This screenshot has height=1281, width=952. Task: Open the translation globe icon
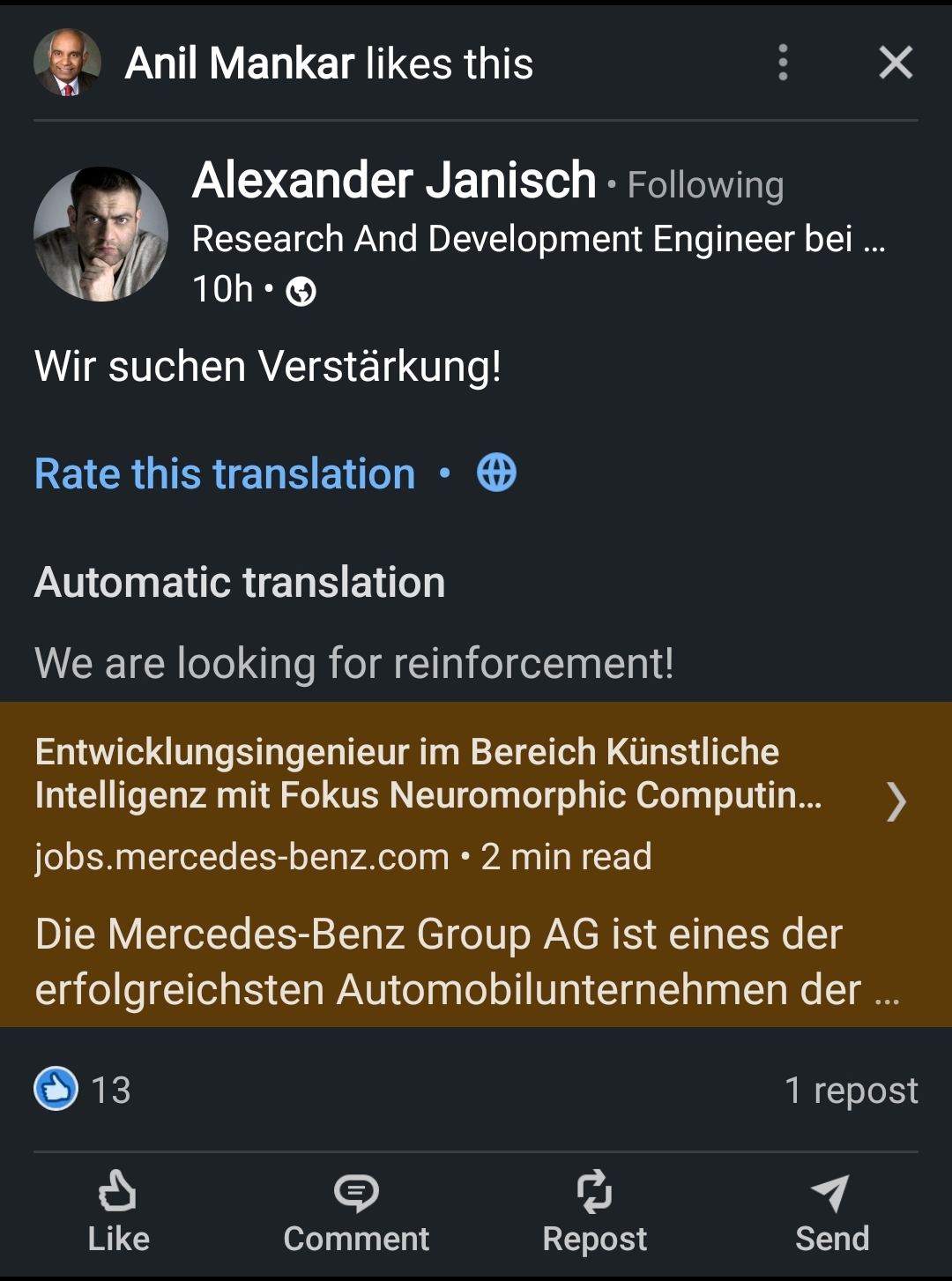496,473
